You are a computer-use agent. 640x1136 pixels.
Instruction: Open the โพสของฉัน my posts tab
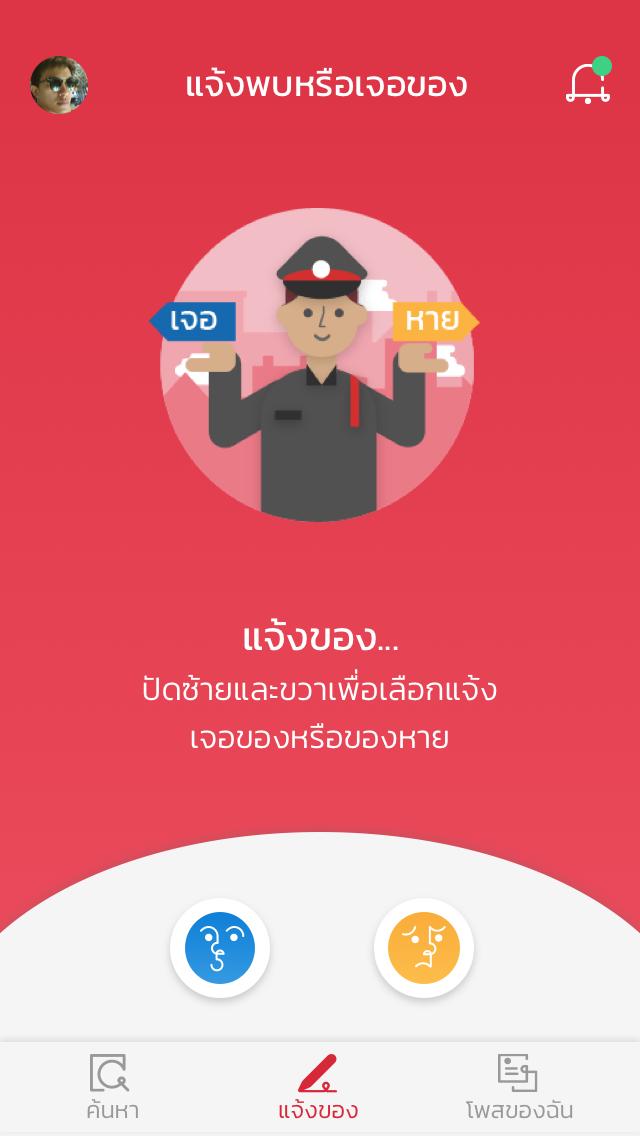point(519,1087)
